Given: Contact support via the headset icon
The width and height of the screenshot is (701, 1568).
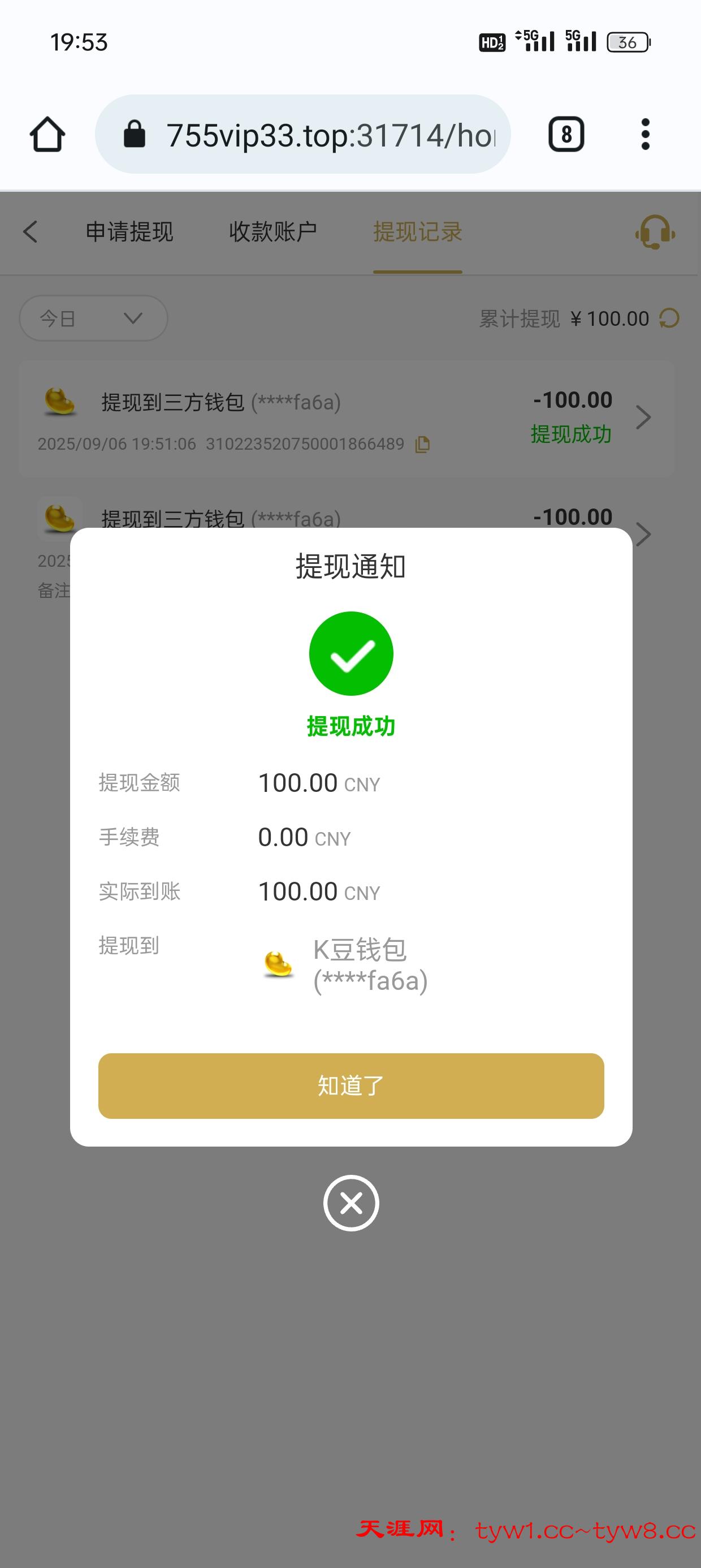Looking at the screenshot, I should click(655, 232).
